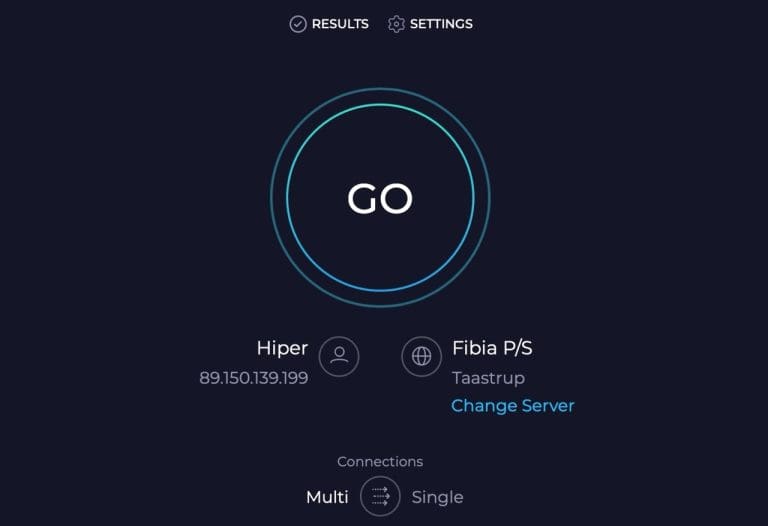768x526 pixels.
Task: Toggle the connections mode icon
Action: click(x=380, y=496)
